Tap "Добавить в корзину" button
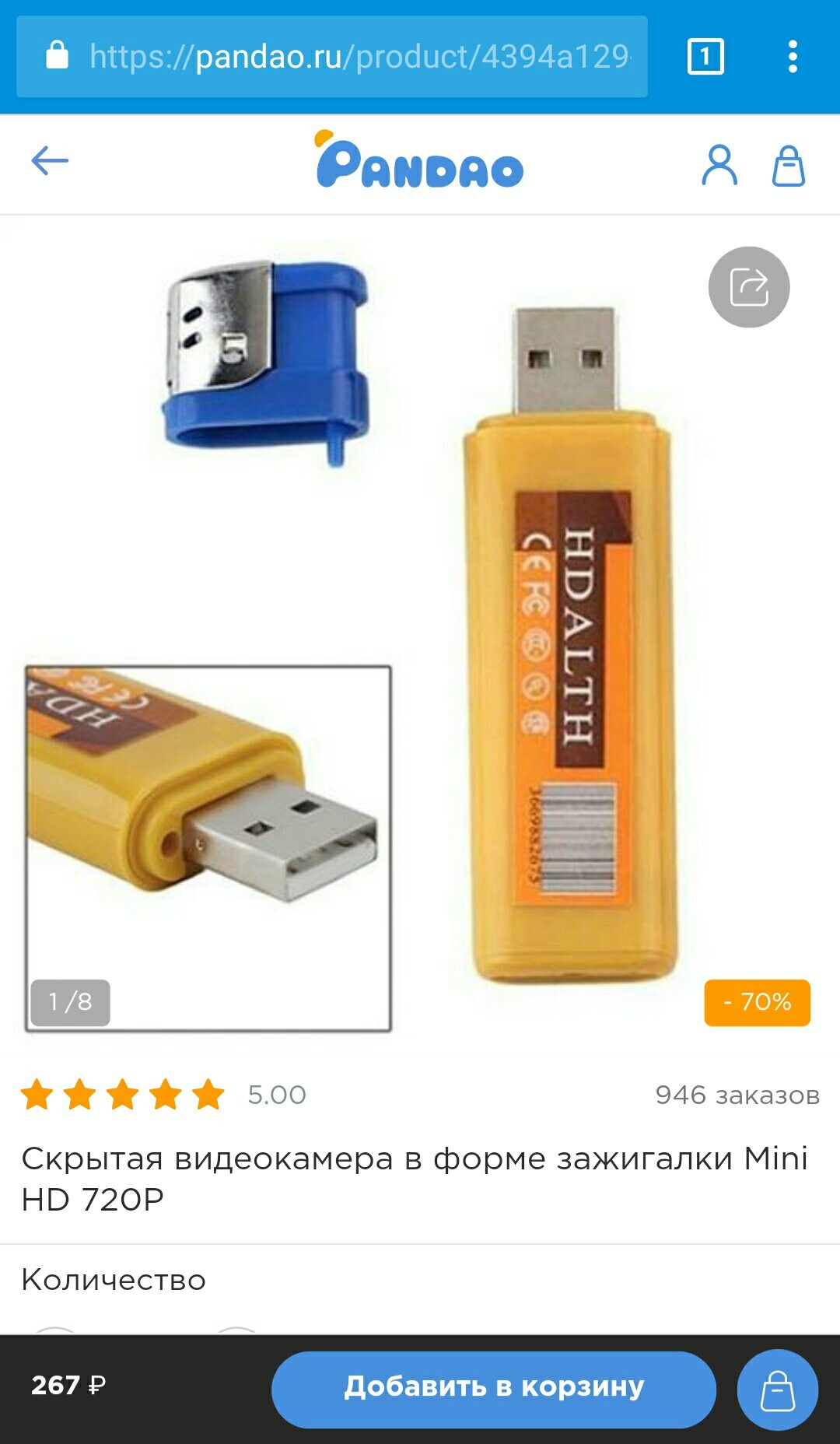 [x=494, y=1389]
